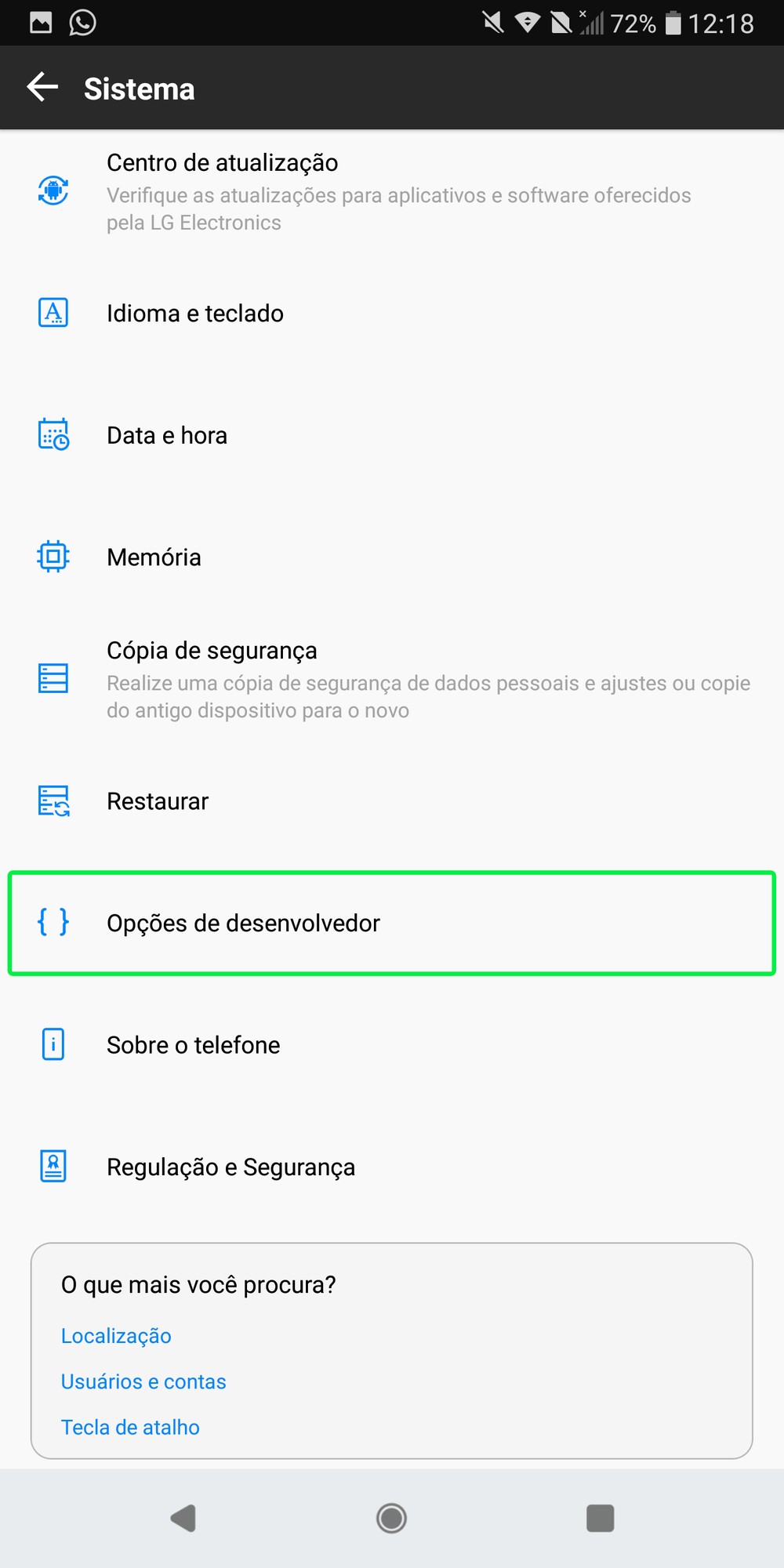Open Cópia de segurança
The width and height of the screenshot is (784, 1568).
pos(392,679)
